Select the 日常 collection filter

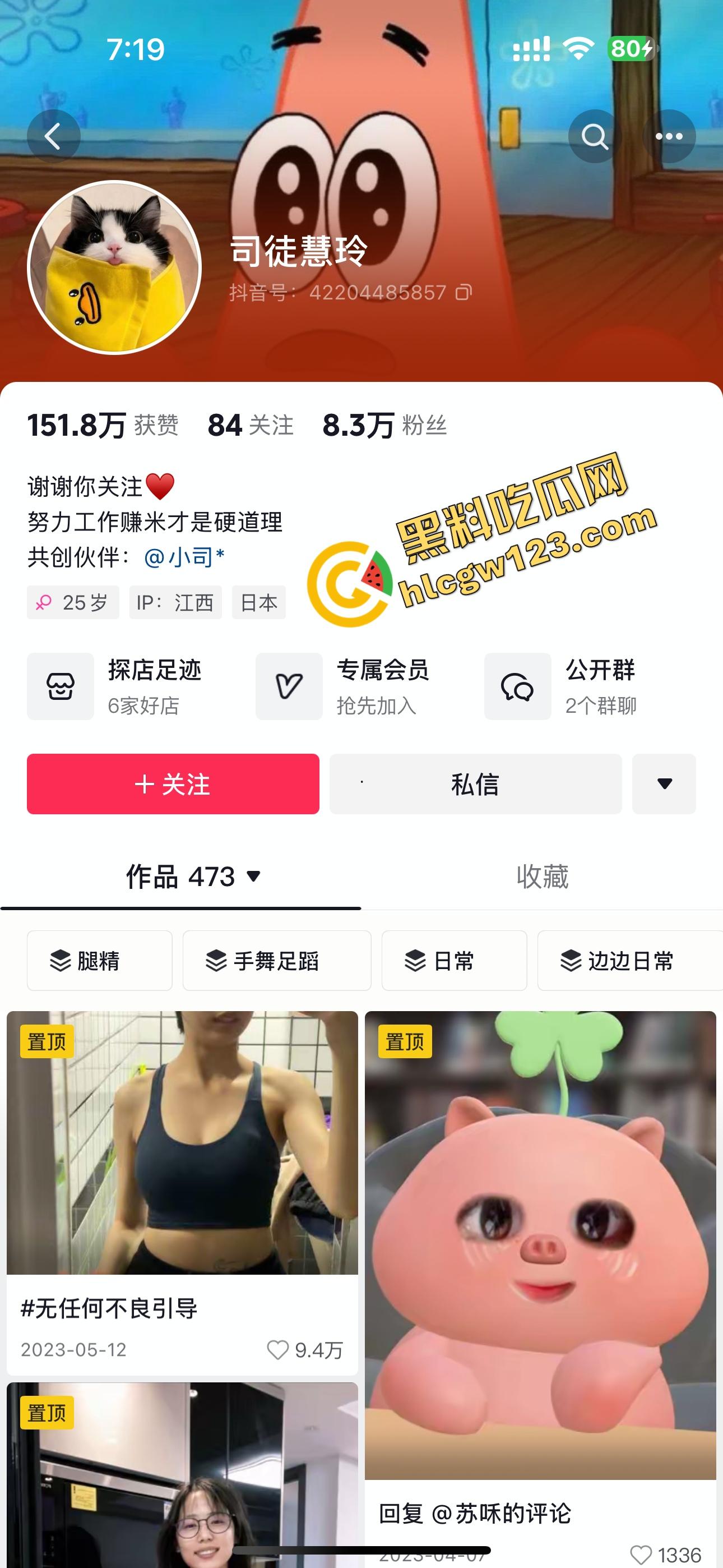pos(454,961)
